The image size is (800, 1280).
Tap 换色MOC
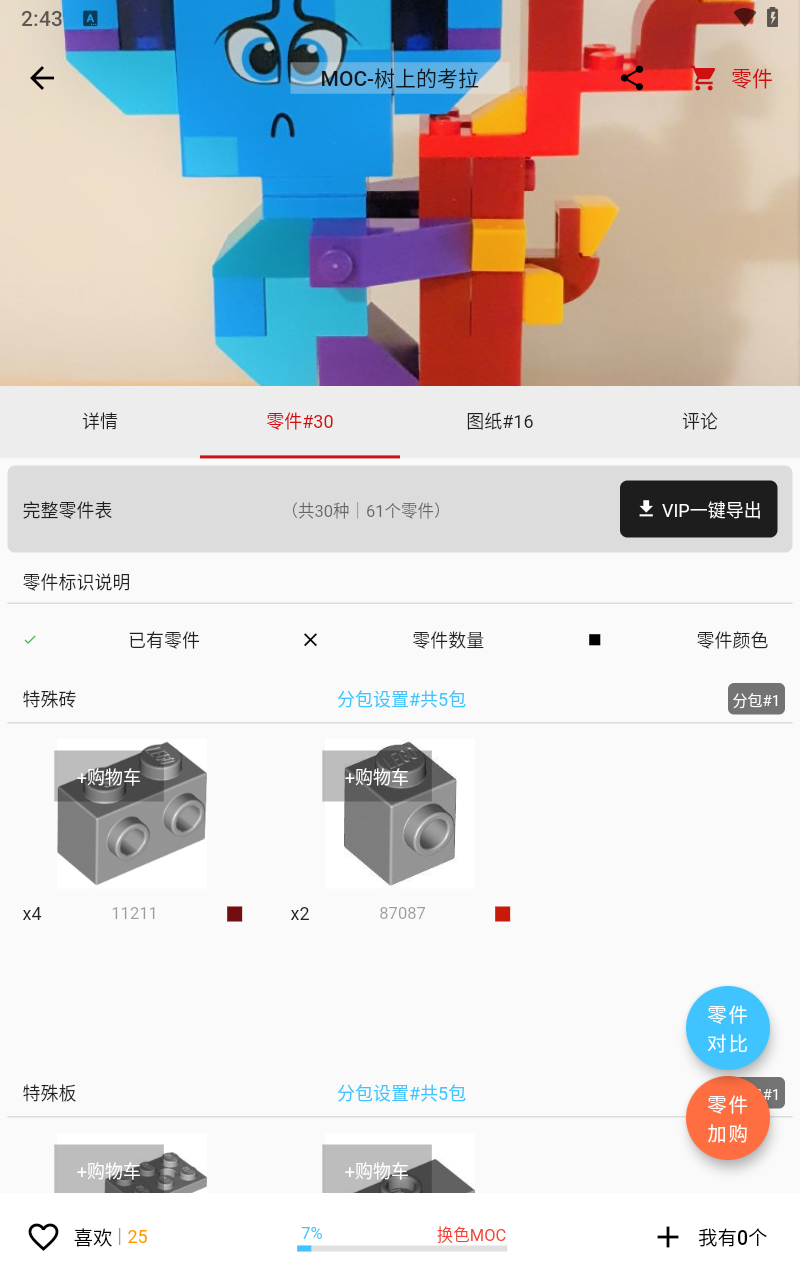[471, 1235]
